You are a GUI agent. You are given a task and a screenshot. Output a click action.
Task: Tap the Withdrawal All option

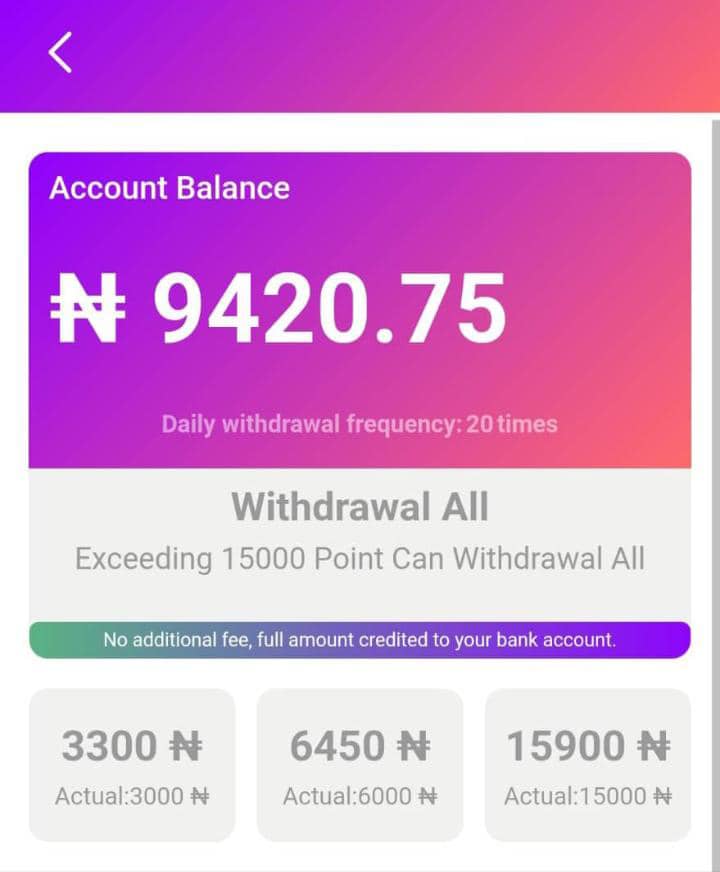(x=360, y=507)
